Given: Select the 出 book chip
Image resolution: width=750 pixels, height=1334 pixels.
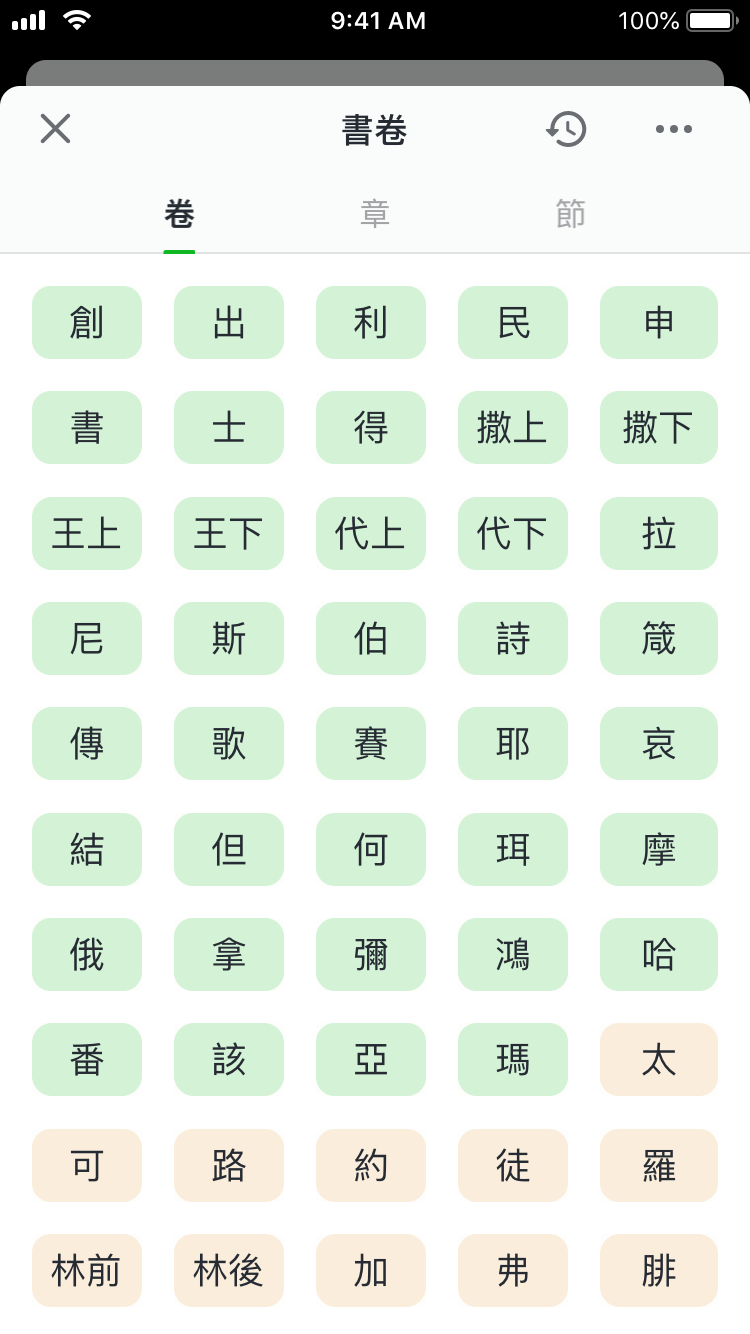Looking at the screenshot, I should [x=229, y=323].
